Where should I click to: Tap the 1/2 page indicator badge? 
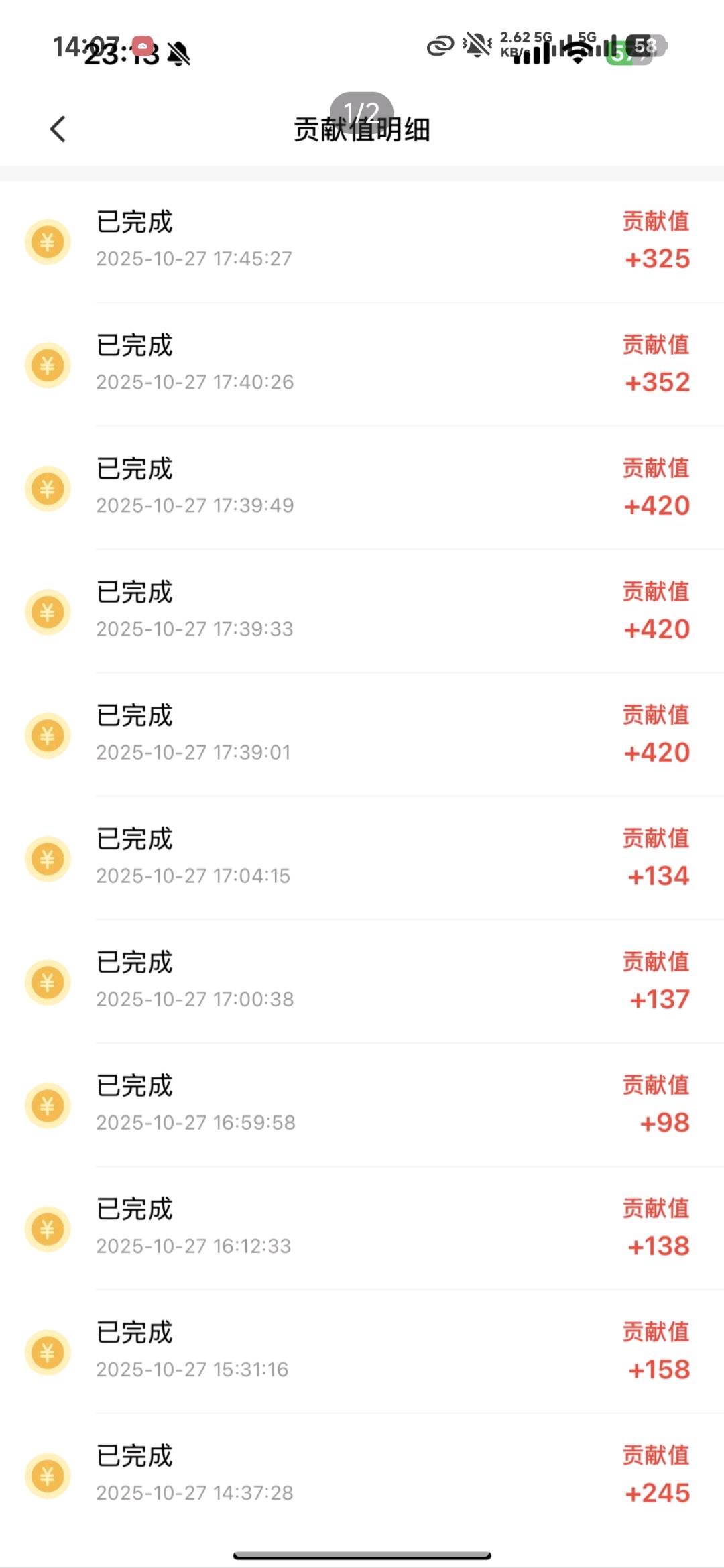click(362, 107)
